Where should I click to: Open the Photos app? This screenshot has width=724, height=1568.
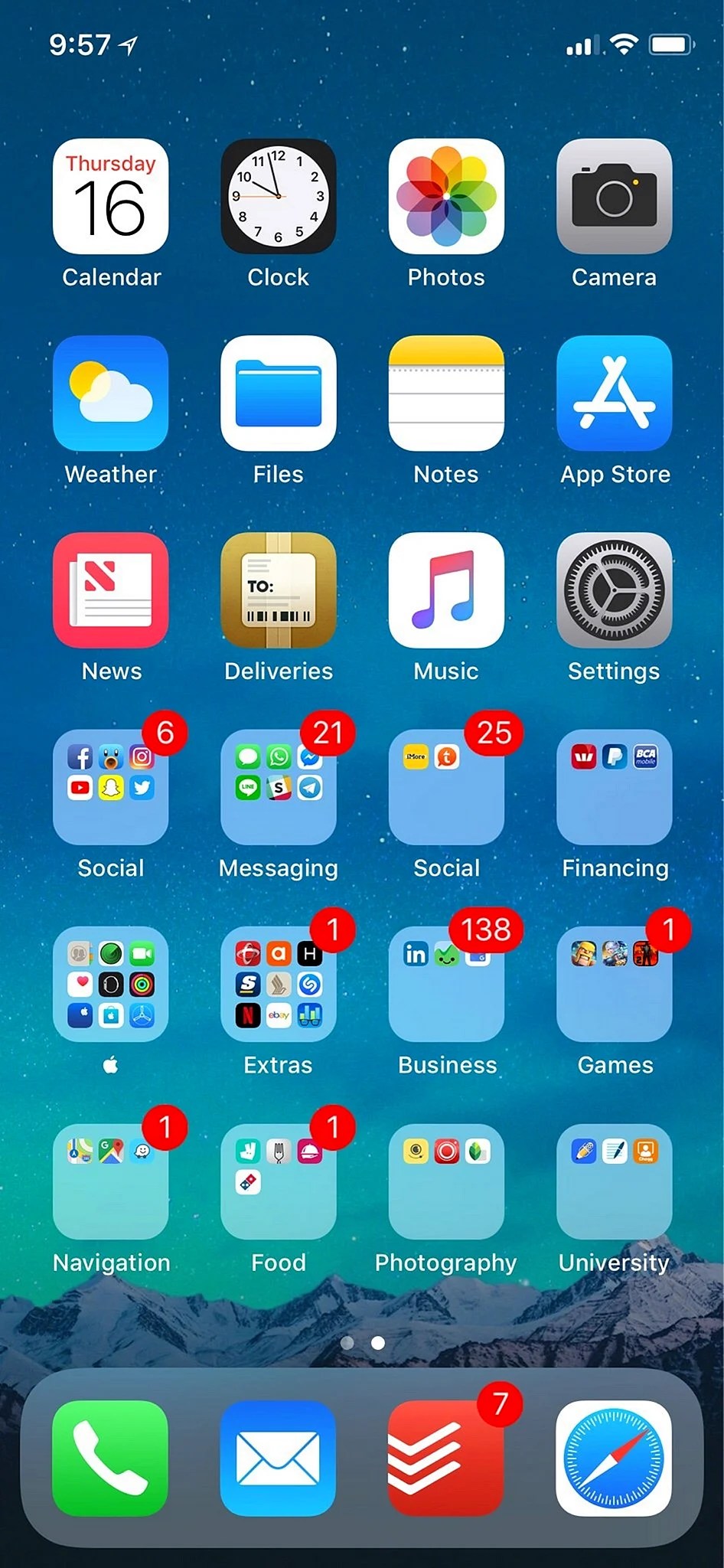(446, 197)
